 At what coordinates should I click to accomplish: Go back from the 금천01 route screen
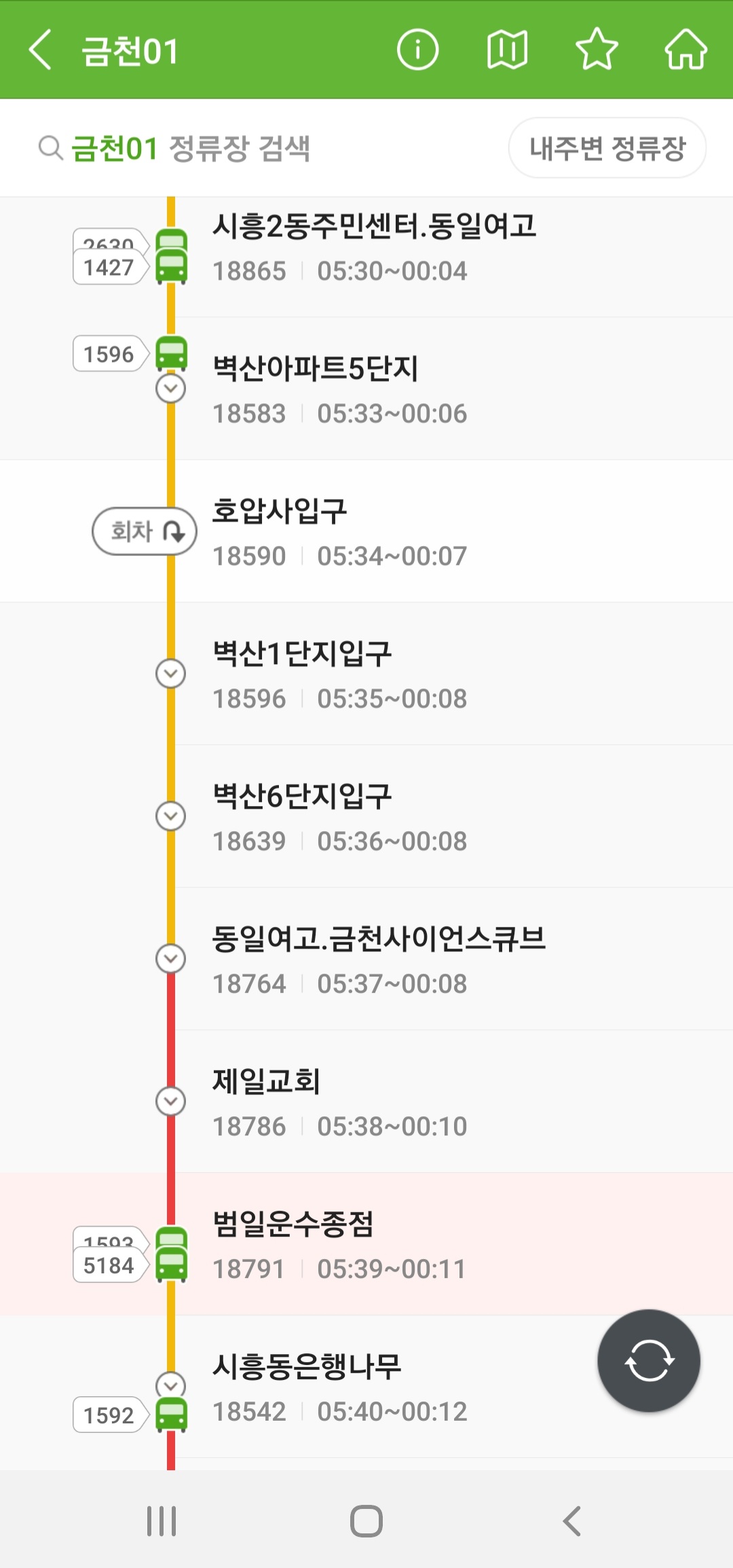point(40,50)
